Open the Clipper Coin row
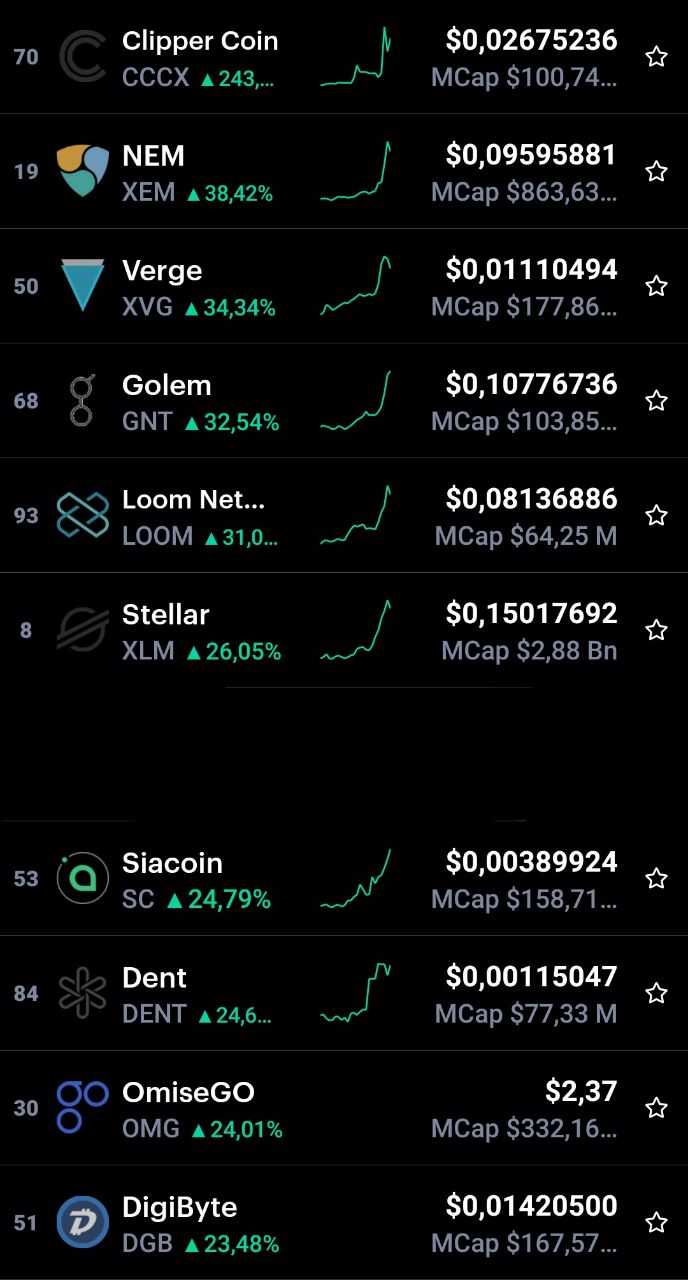The width and height of the screenshot is (688, 1280). (344, 57)
